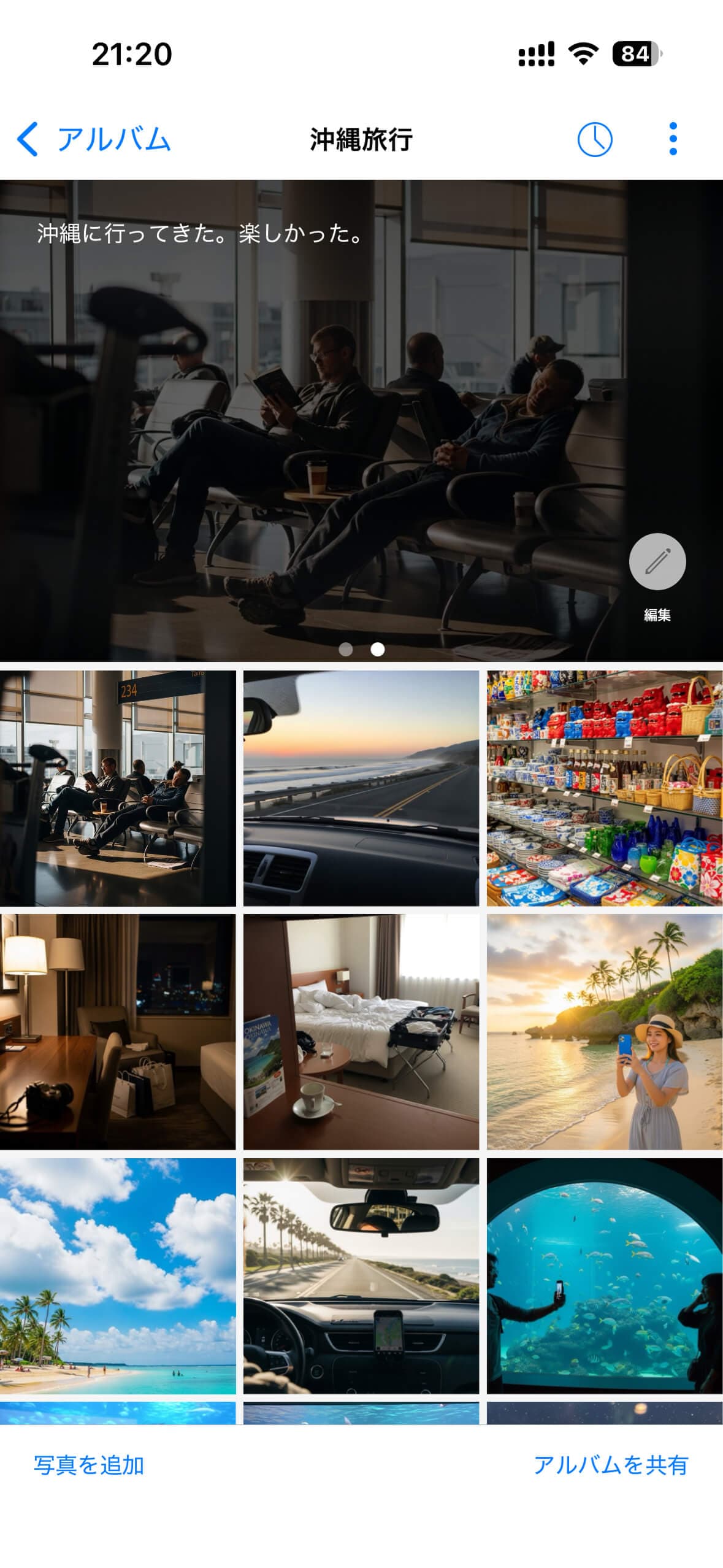
Task: Open the hotel bed and suitcase photo
Action: click(x=361, y=1031)
